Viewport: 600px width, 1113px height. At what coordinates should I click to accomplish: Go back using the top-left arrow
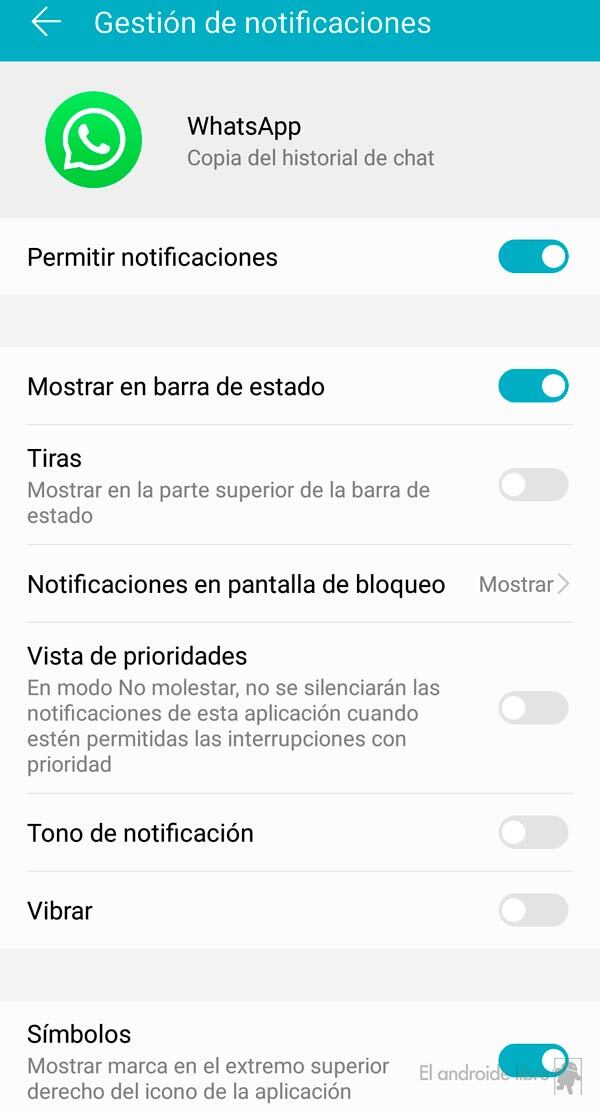(45, 23)
